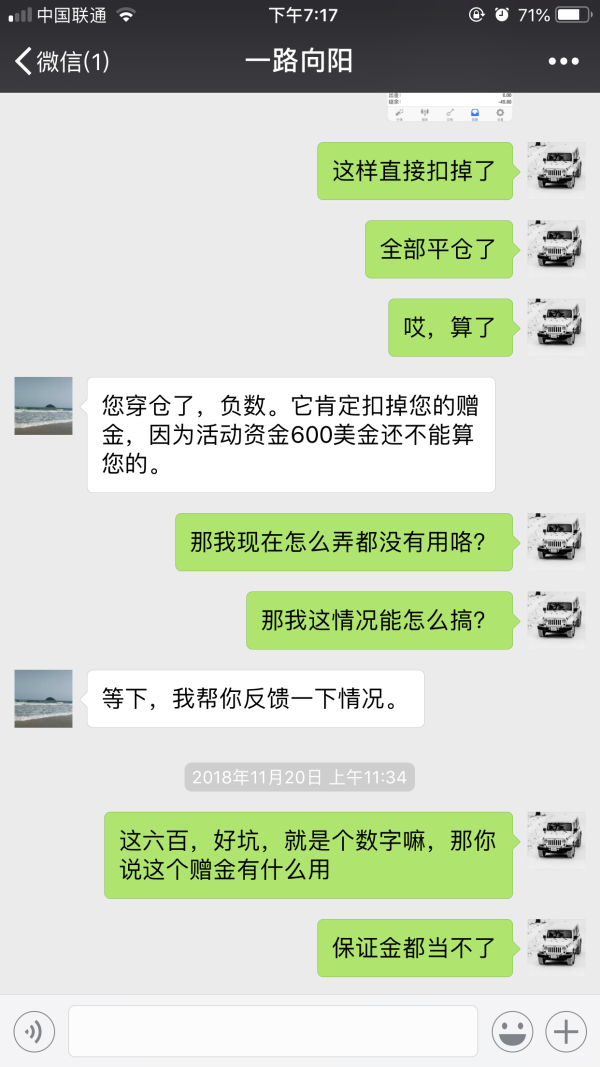Open the contact's avatar beside "等下，我帮你反馈" message
Screen dimensions: 600x1067
(43, 698)
